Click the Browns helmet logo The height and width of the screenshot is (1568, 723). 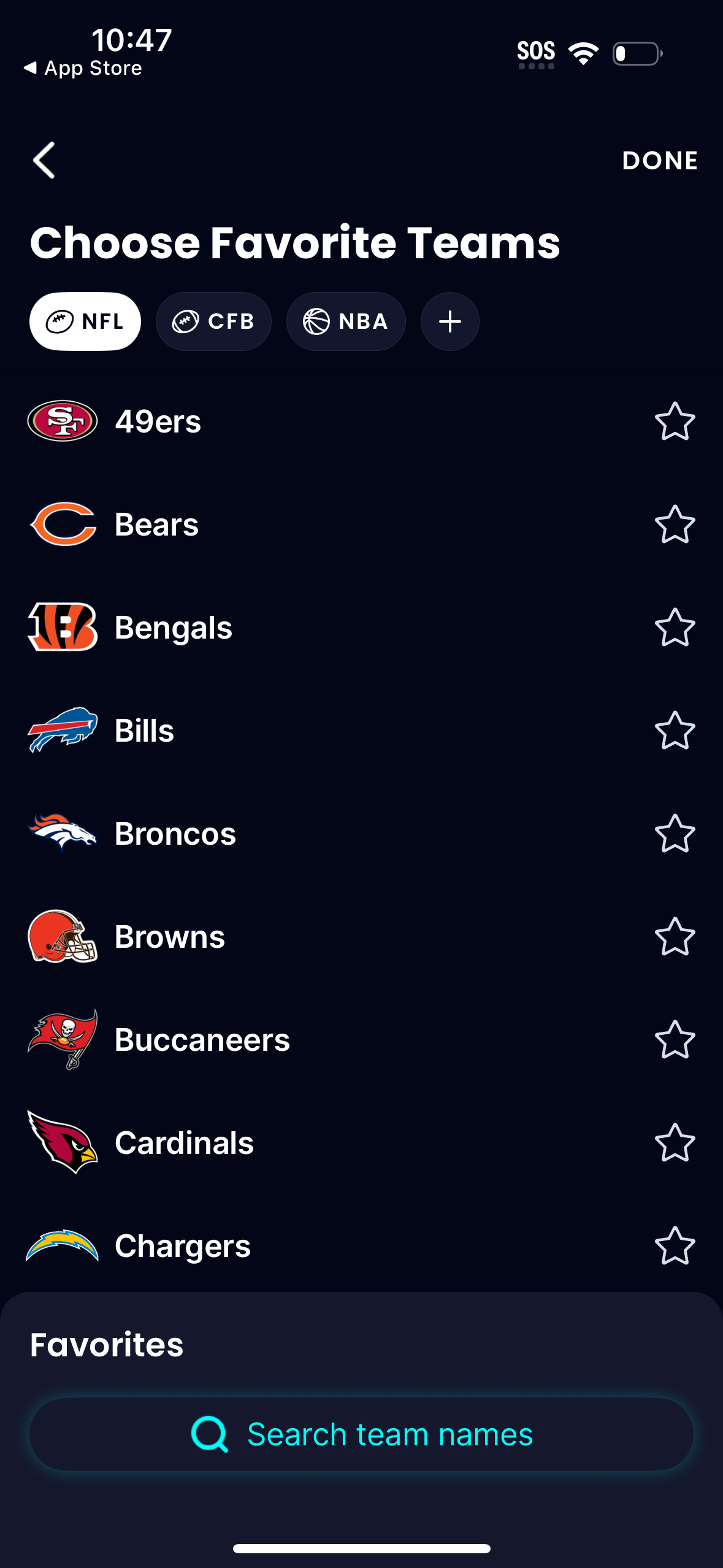point(63,936)
